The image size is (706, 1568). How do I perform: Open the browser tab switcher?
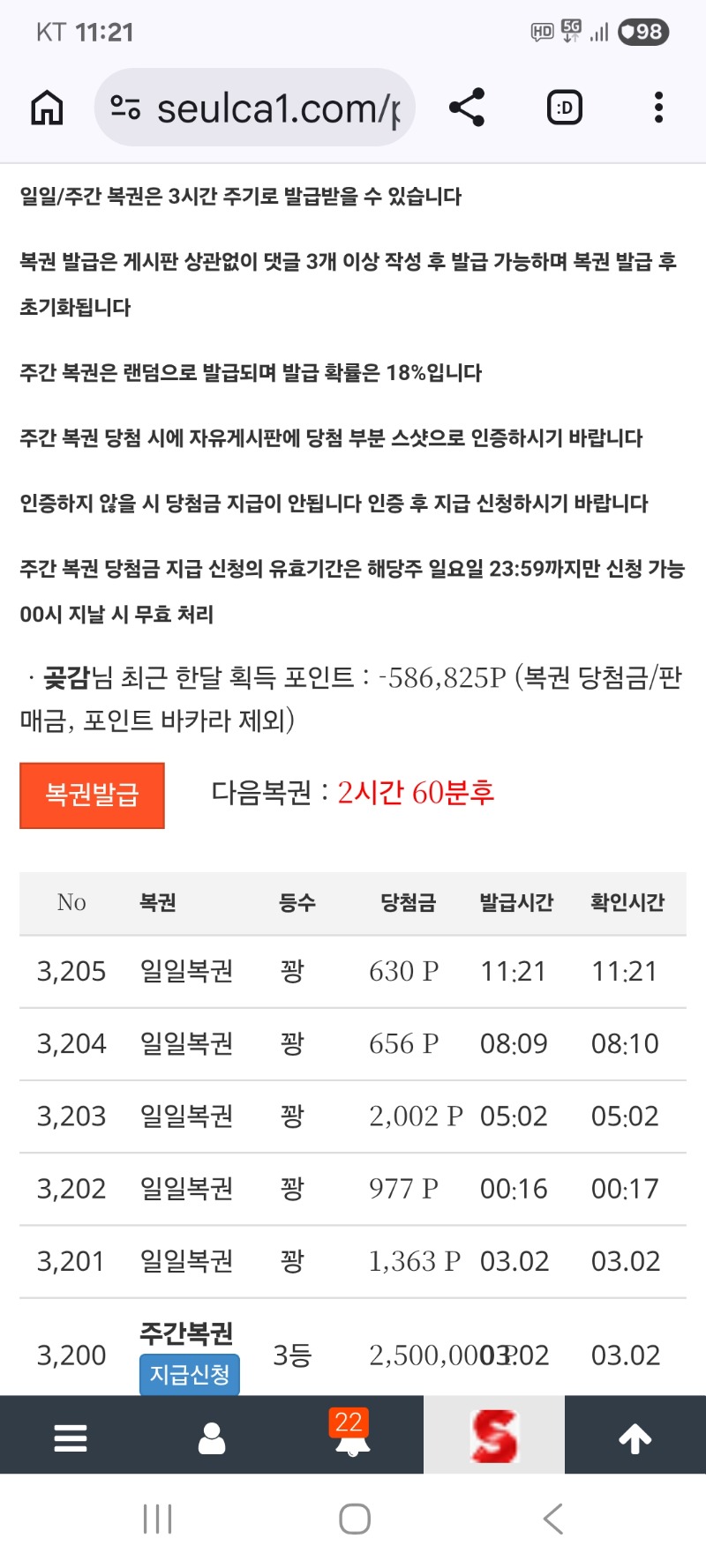(x=565, y=108)
